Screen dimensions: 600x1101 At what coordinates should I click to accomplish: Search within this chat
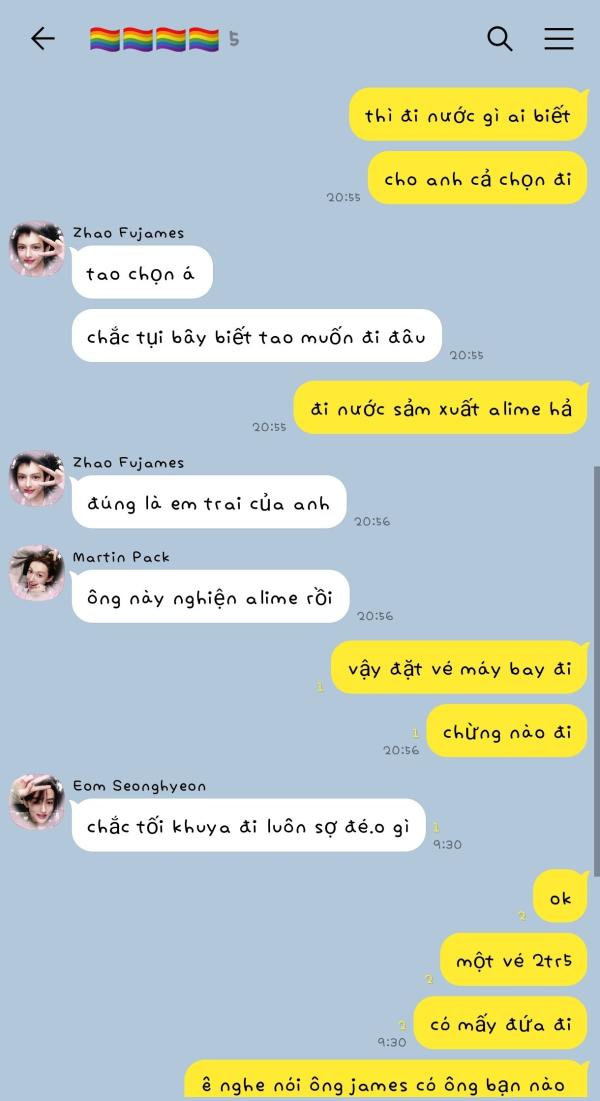tap(500, 39)
